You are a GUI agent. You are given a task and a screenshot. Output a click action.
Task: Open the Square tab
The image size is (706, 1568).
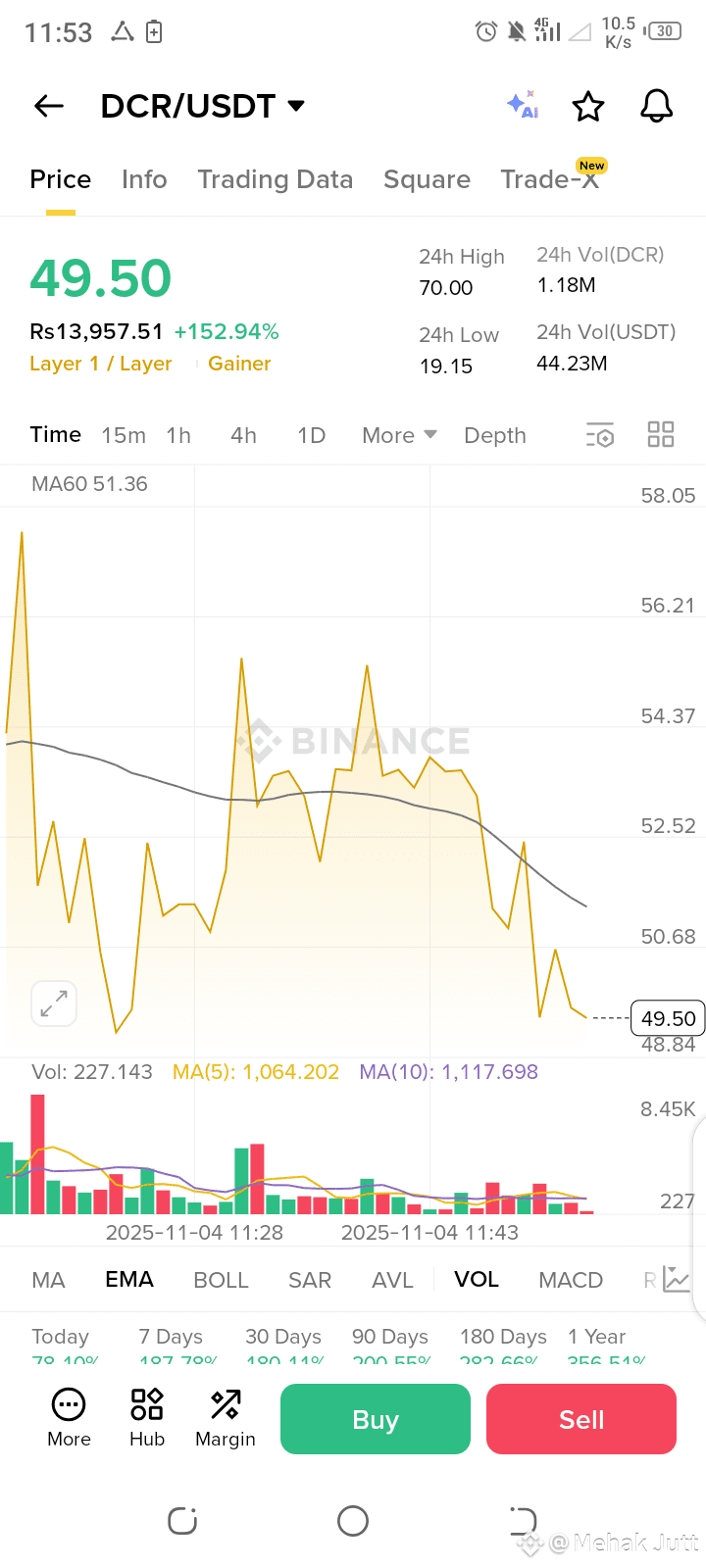click(x=427, y=179)
